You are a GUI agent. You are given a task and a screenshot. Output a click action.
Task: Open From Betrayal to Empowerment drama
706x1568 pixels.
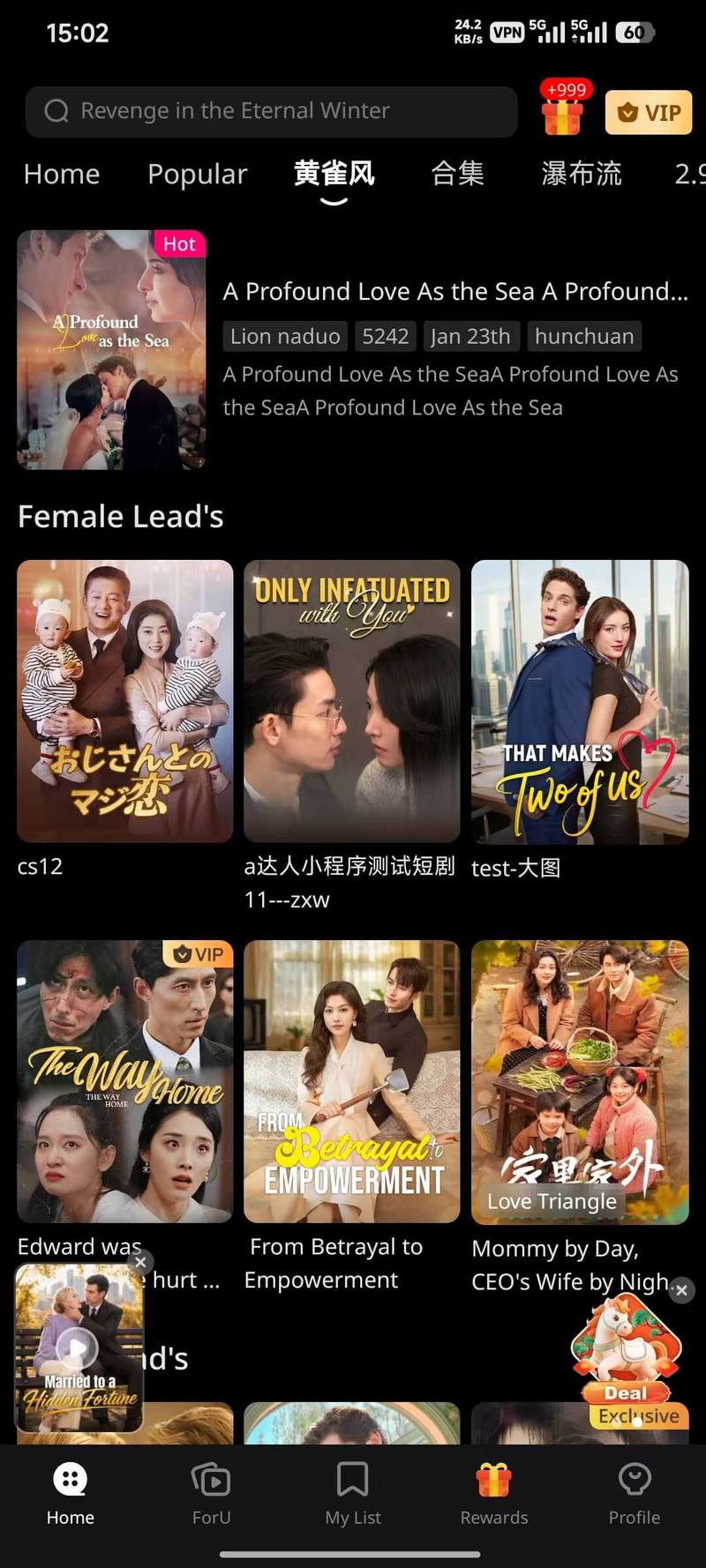[351, 1081]
